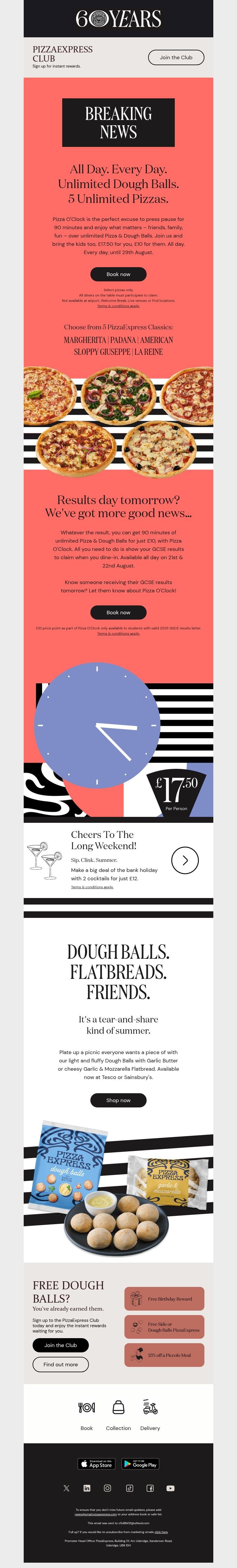Tap Book now under Unlimited Dough Balls offer
Viewport: 237px width, 1568px height.
click(x=118, y=274)
